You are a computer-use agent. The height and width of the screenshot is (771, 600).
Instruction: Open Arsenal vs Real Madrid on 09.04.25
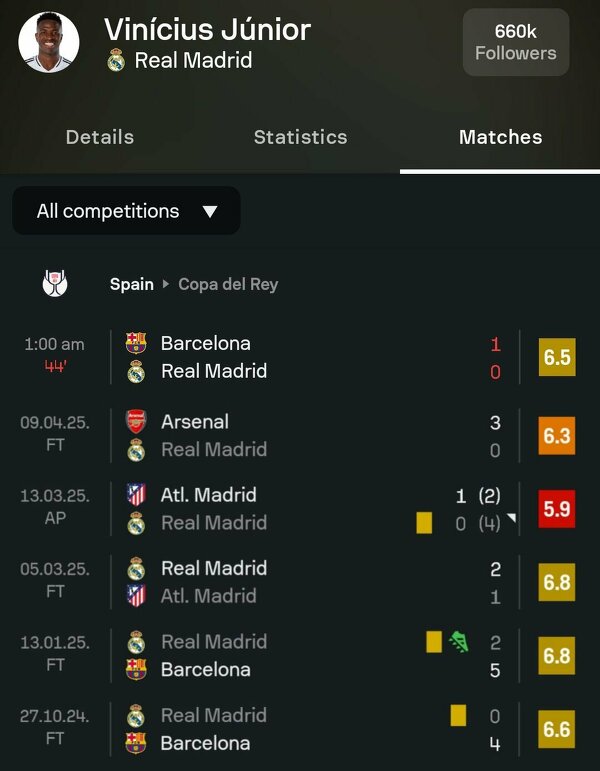coord(300,435)
